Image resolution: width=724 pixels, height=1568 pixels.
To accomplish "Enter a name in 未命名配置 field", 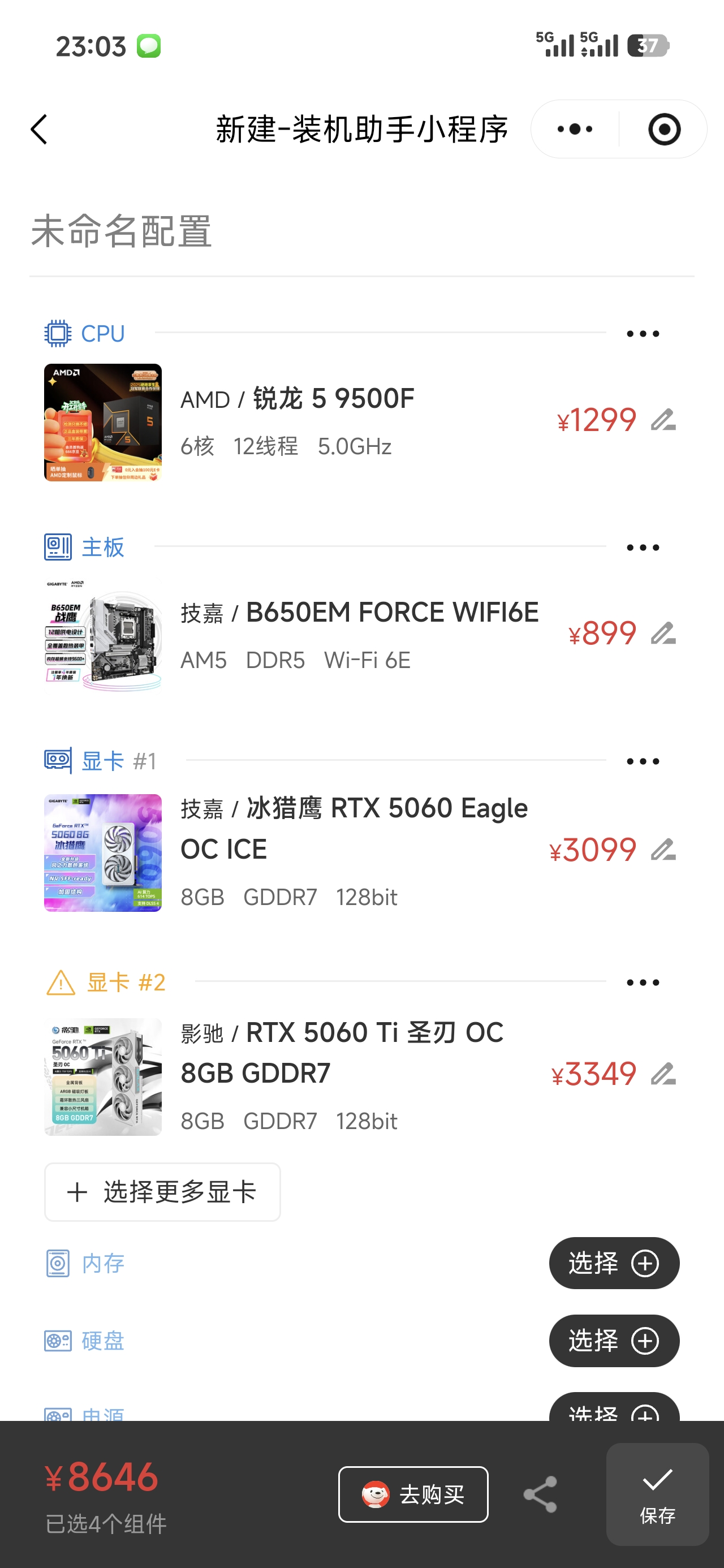I will [x=361, y=232].
